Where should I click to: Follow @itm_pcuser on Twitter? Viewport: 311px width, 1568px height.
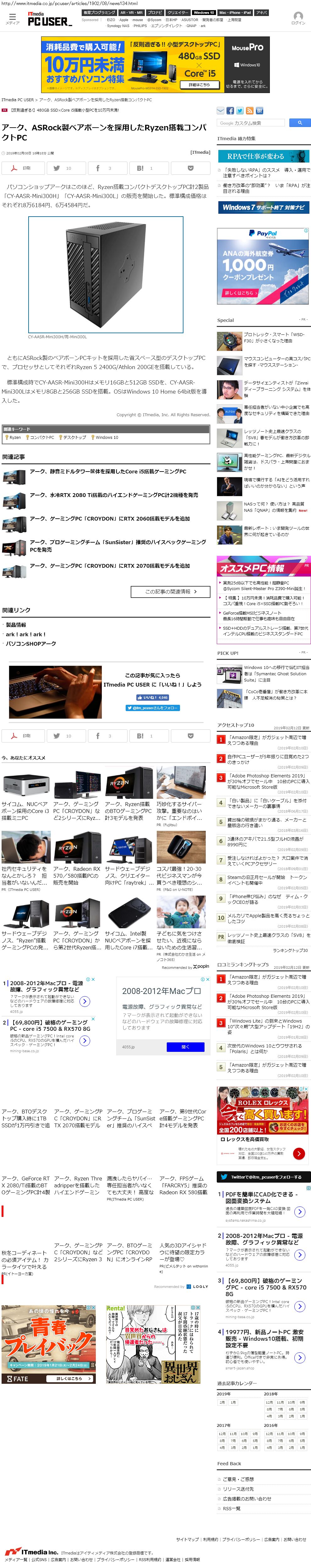152,708
